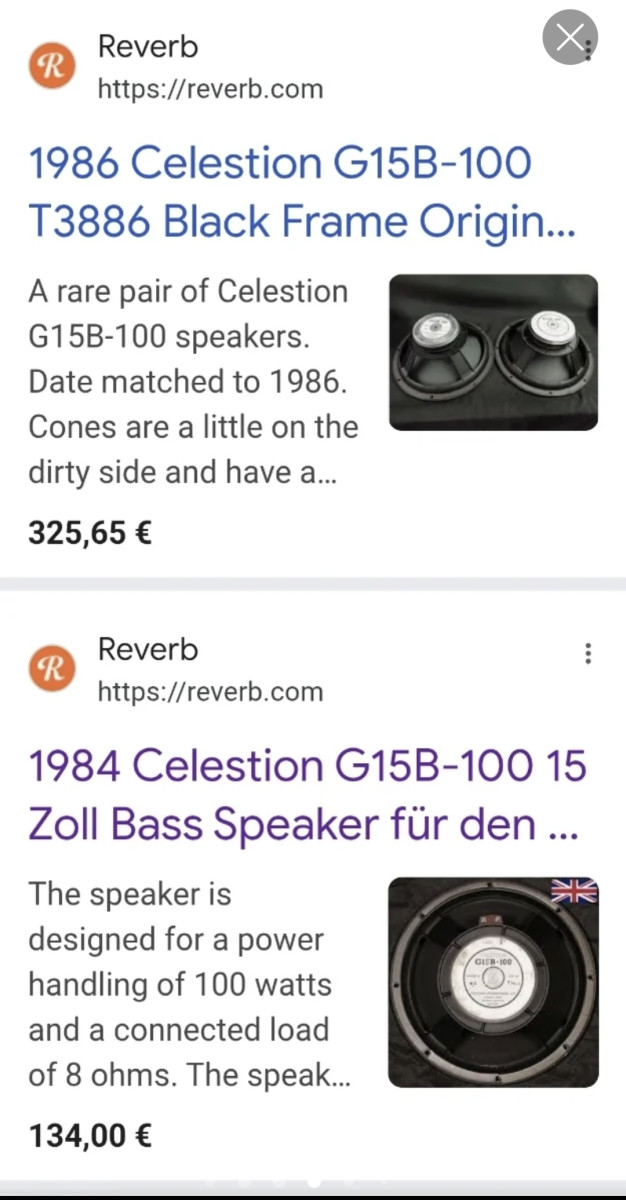Screen dimensions: 626x1200
Task: Visit the Reverb site from the second result header
Action: pos(175,670)
